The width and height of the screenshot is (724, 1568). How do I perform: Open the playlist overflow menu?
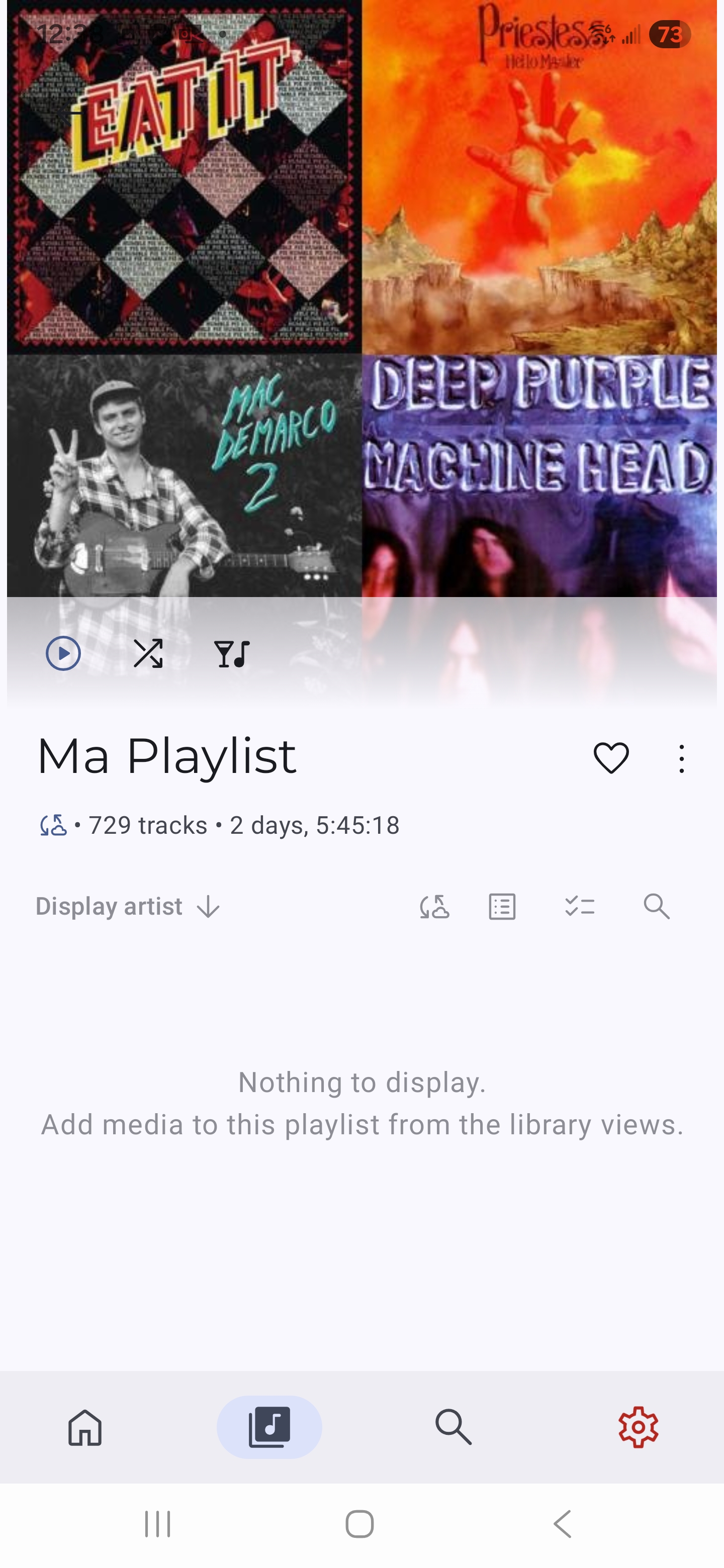point(681,758)
